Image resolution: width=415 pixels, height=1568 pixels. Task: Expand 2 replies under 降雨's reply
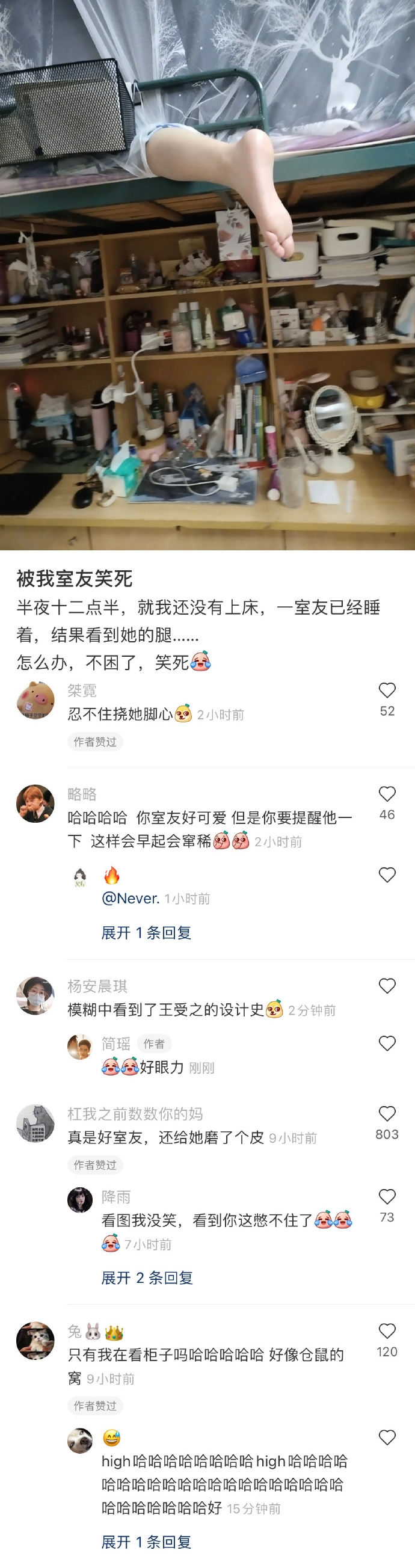[147, 1277]
